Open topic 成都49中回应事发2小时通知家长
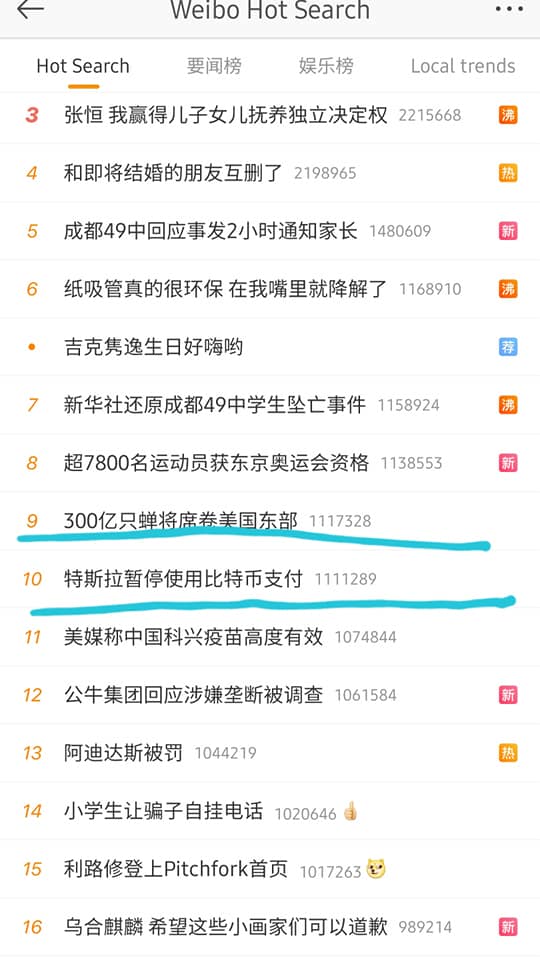Viewport: 540px width, 960px height. point(270,231)
